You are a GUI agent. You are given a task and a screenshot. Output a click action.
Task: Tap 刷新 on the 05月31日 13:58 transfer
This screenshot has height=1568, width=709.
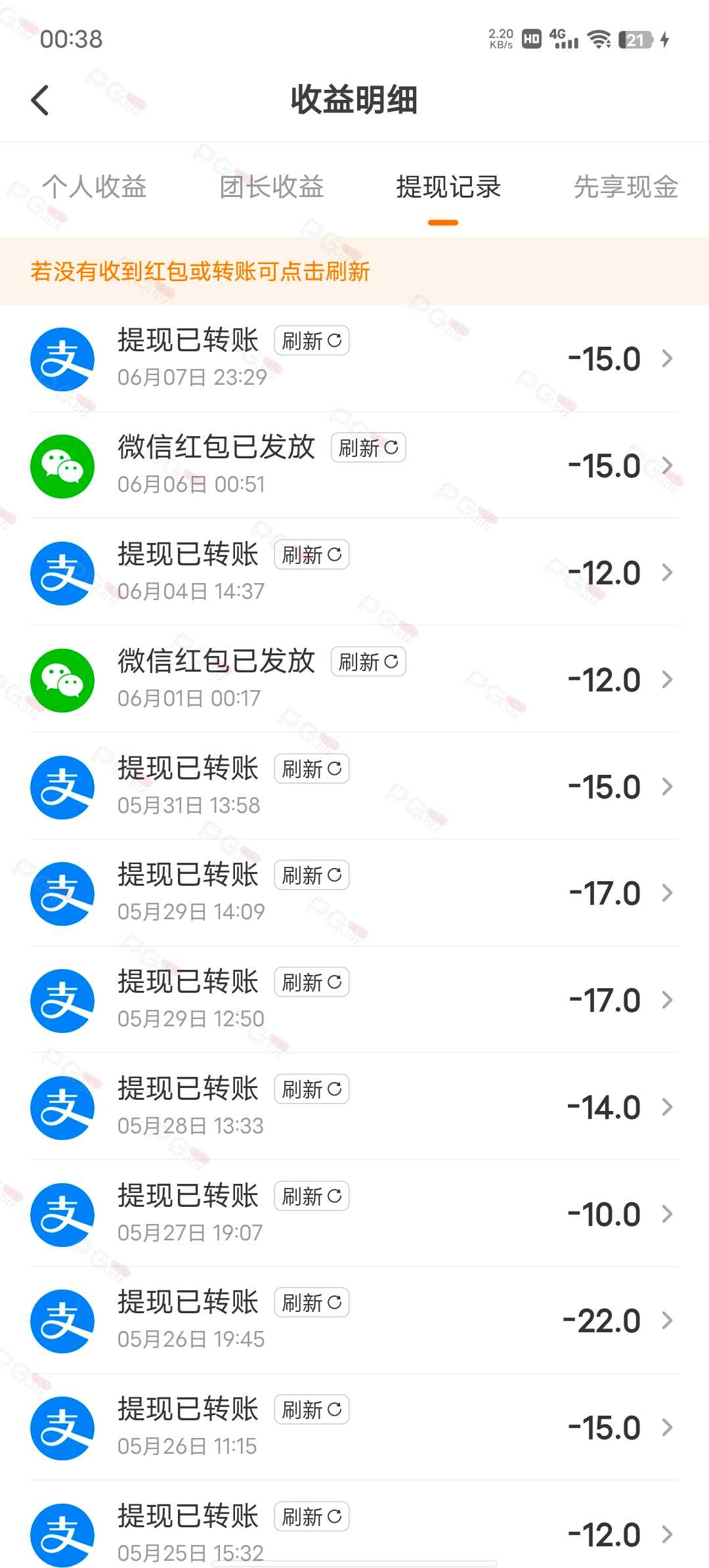[312, 769]
